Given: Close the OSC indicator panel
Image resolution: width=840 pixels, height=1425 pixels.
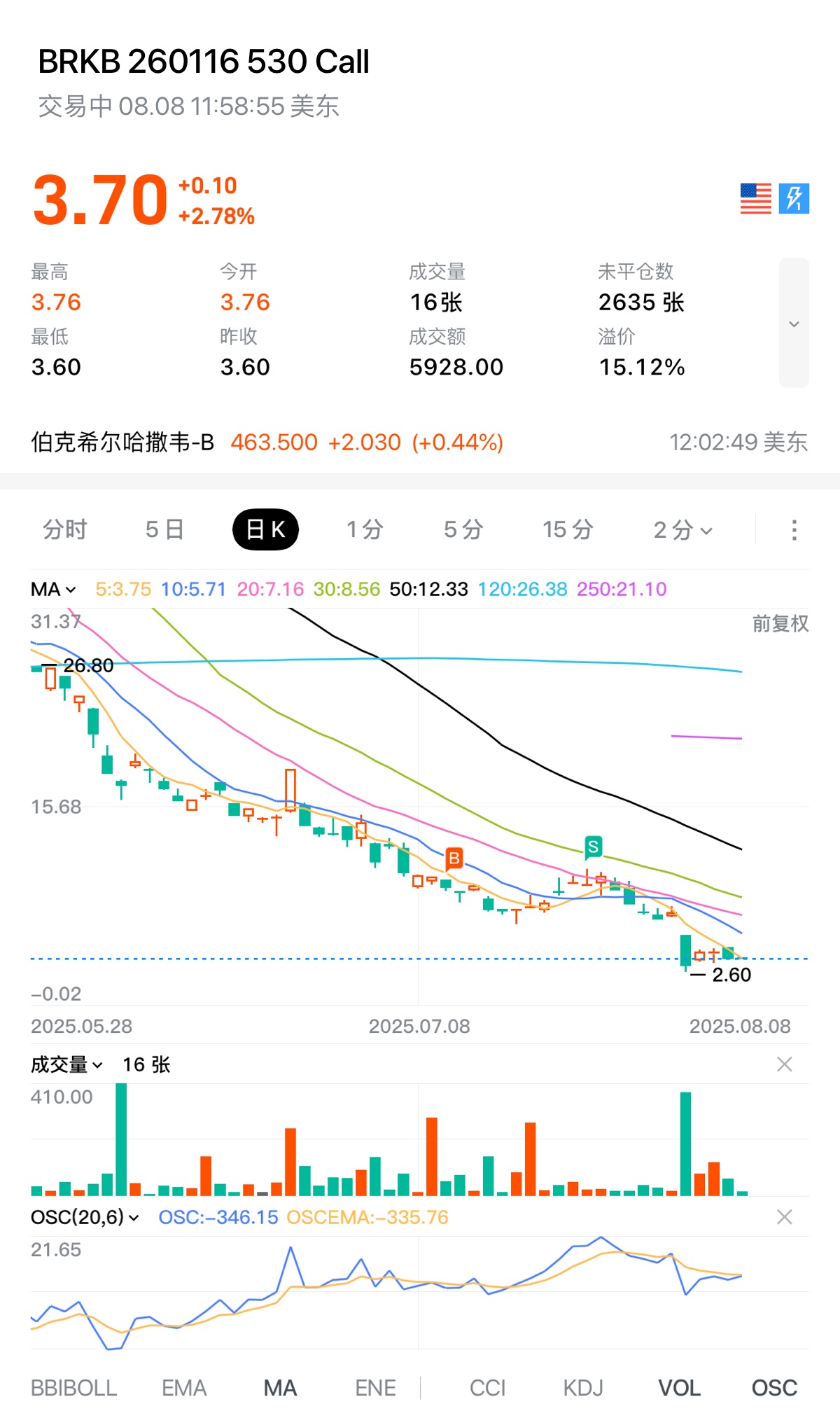Looking at the screenshot, I should point(785,1218).
